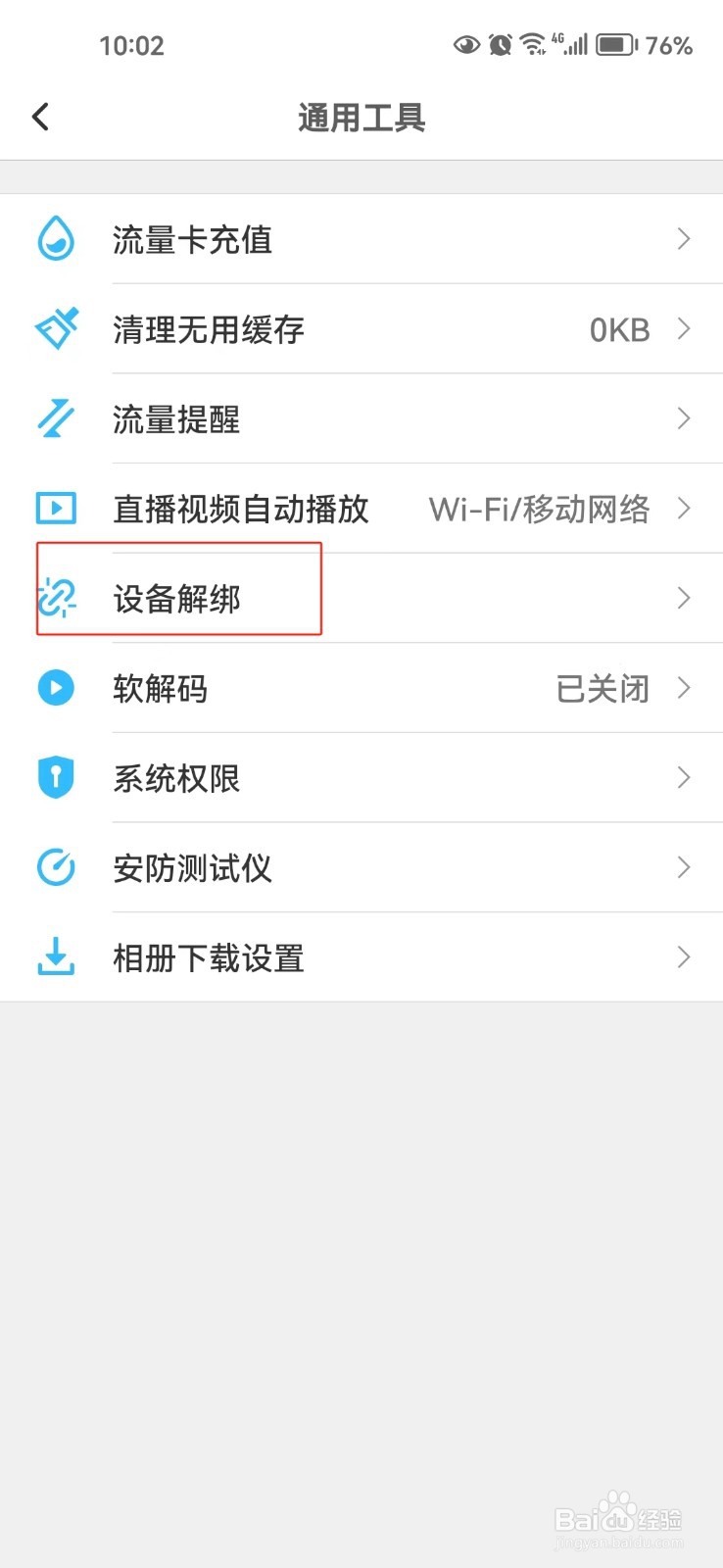Click the album download settings icon
Image resolution: width=723 pixels, height=1568 pixels.
pos(56,957)
